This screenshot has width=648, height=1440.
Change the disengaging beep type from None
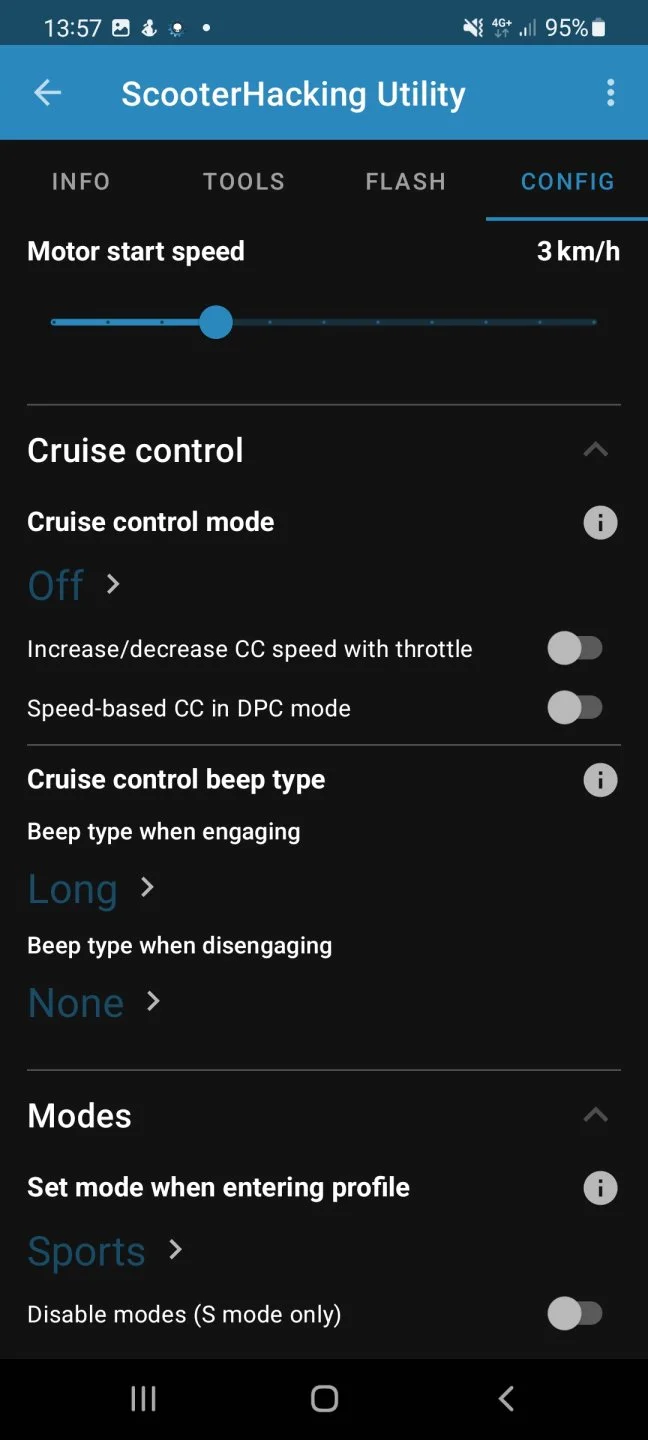[x=93, y=1002]
